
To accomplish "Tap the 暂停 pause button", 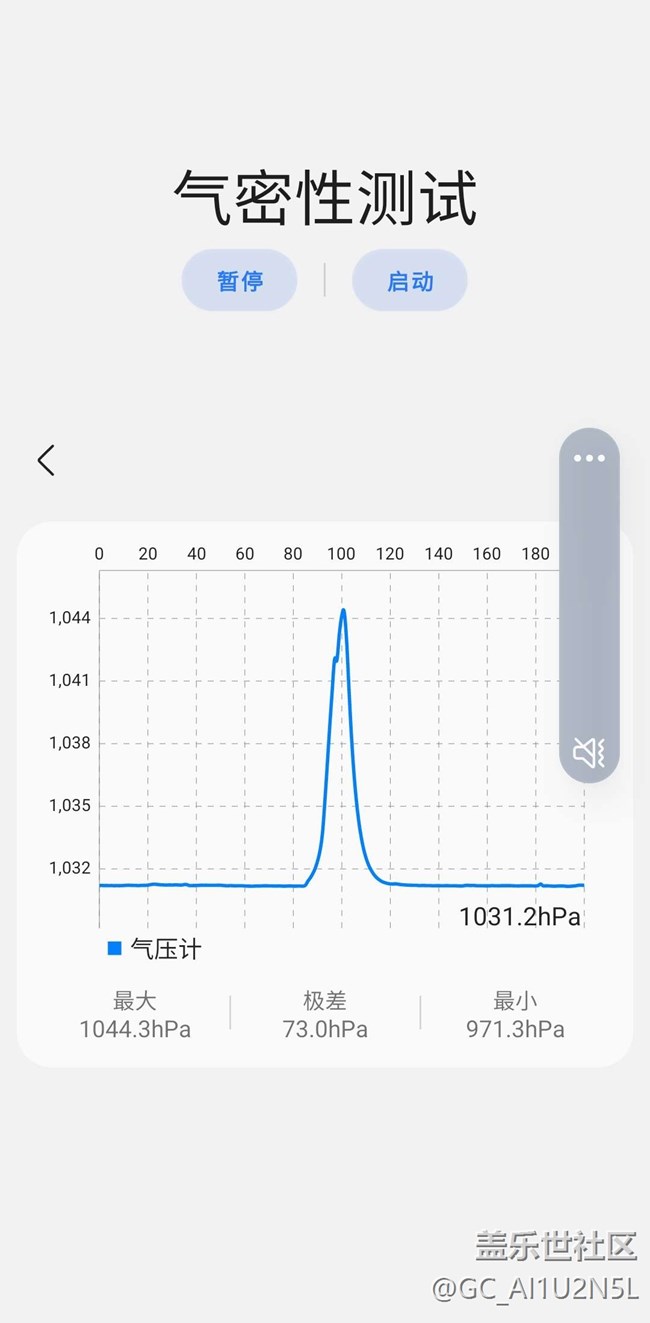I will [239, 280].
